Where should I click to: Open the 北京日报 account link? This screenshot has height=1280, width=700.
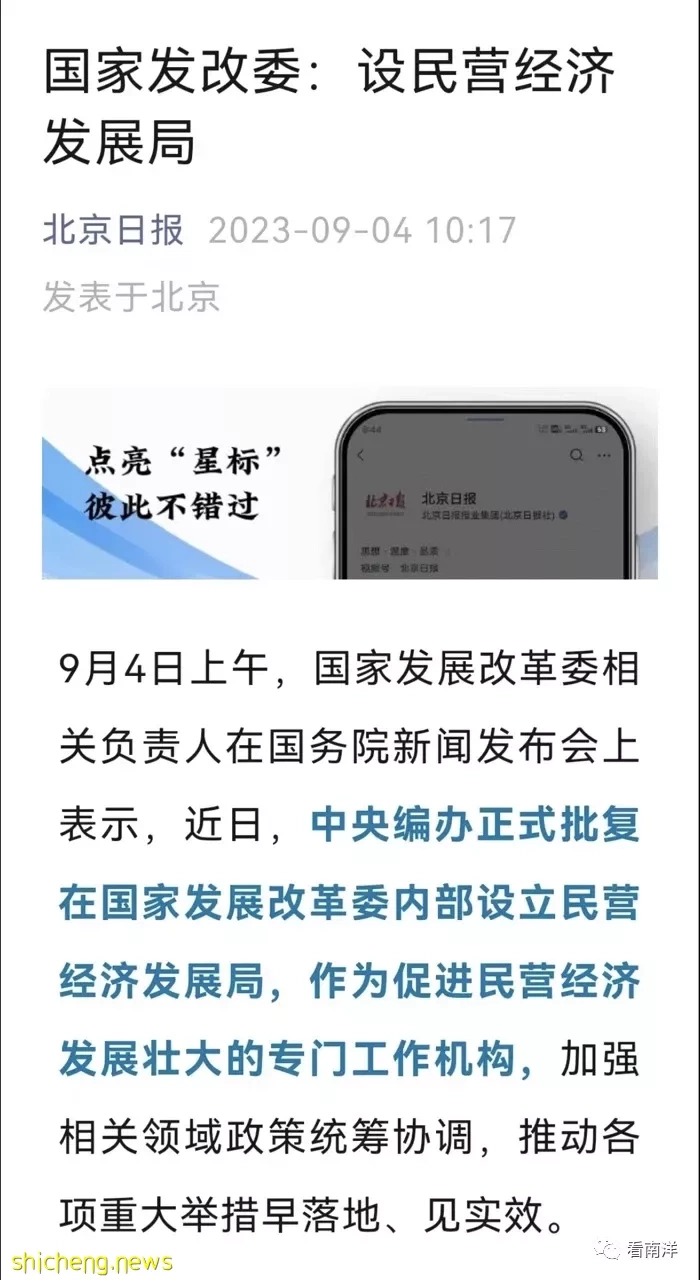[x=113, y=231]
